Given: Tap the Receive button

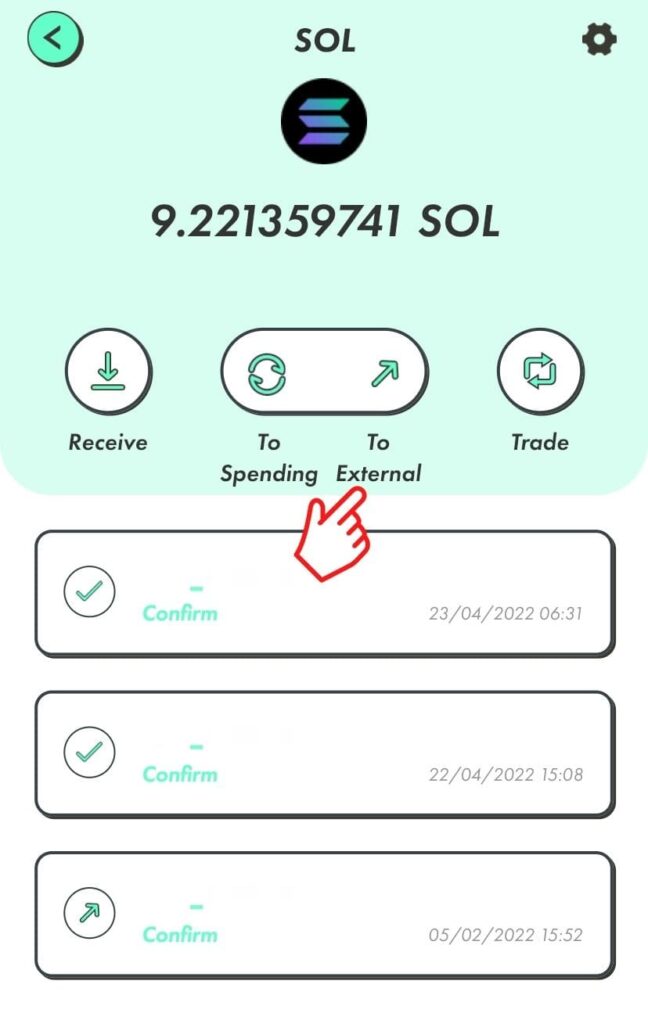Looking at the screenshot, I should 108,372.
